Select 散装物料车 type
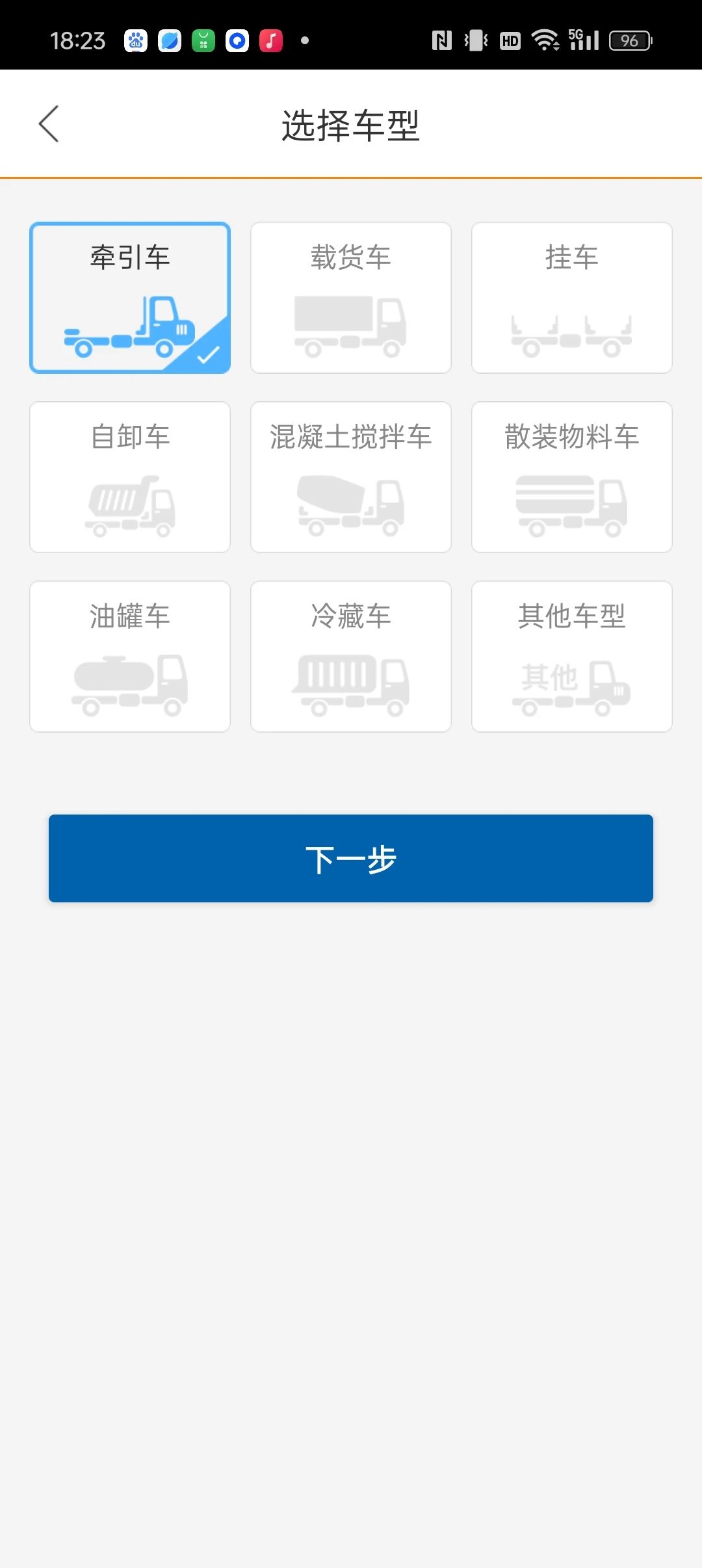Image resolution: width=702 pixels, height=1568 pixels. point(572,477)
